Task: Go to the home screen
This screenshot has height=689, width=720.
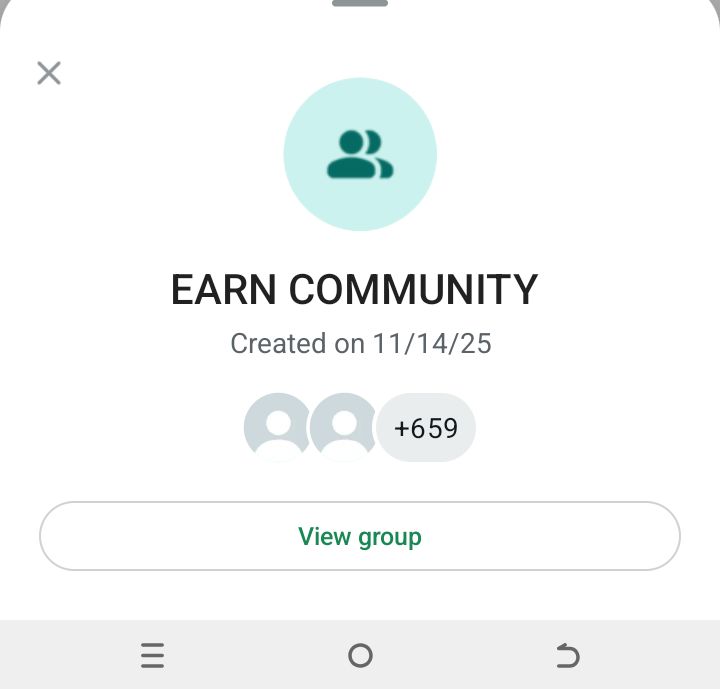Action: [360, 656]
